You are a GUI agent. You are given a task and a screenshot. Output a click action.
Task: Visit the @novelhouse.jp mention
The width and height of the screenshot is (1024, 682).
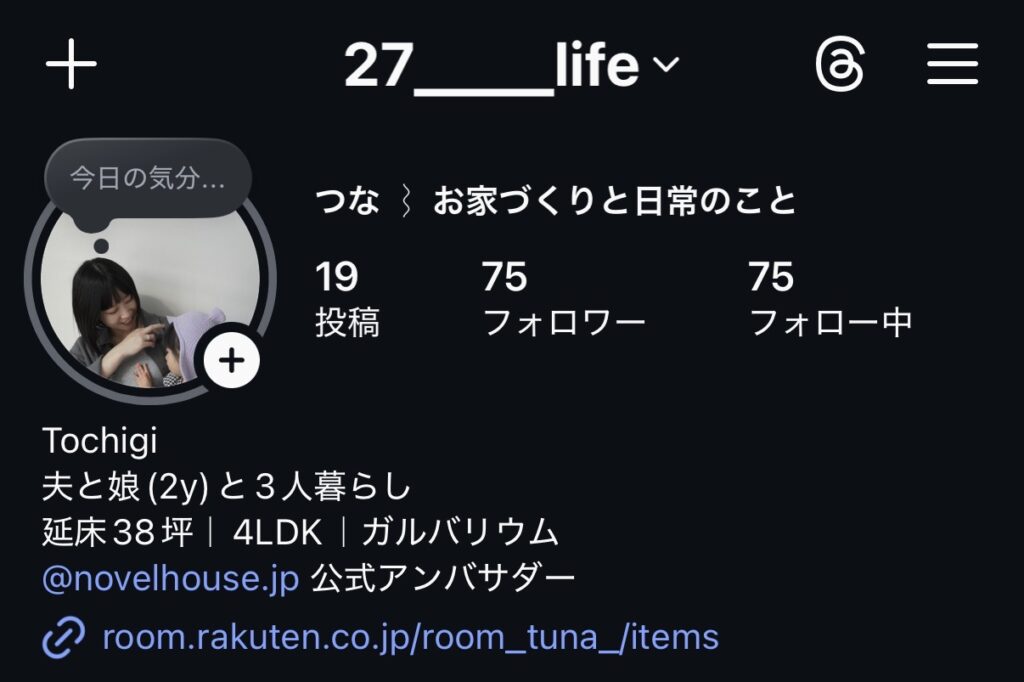pyautogui.click(x=171, y=579)
